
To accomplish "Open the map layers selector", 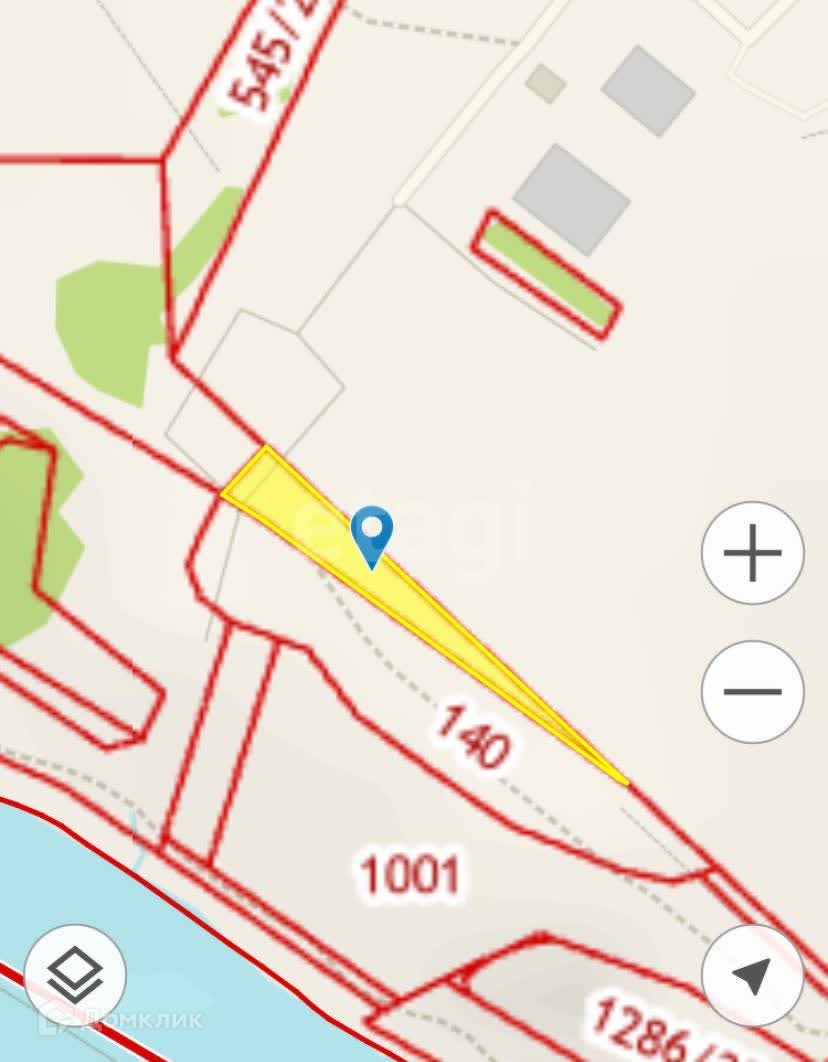I will pos(75,975).
